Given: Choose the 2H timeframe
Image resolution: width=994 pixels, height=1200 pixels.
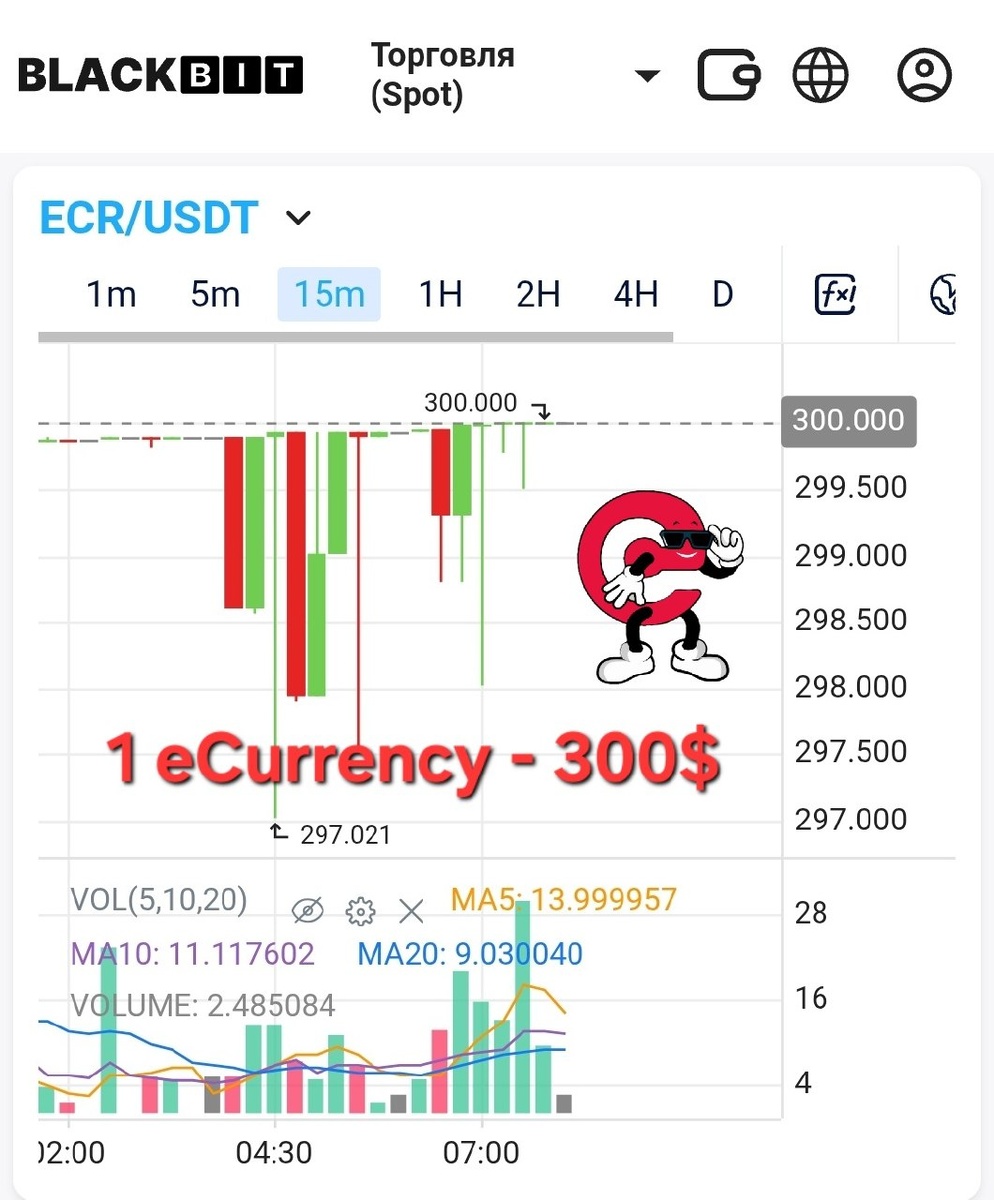Looking at the screenshot, I should coord(538,294).
